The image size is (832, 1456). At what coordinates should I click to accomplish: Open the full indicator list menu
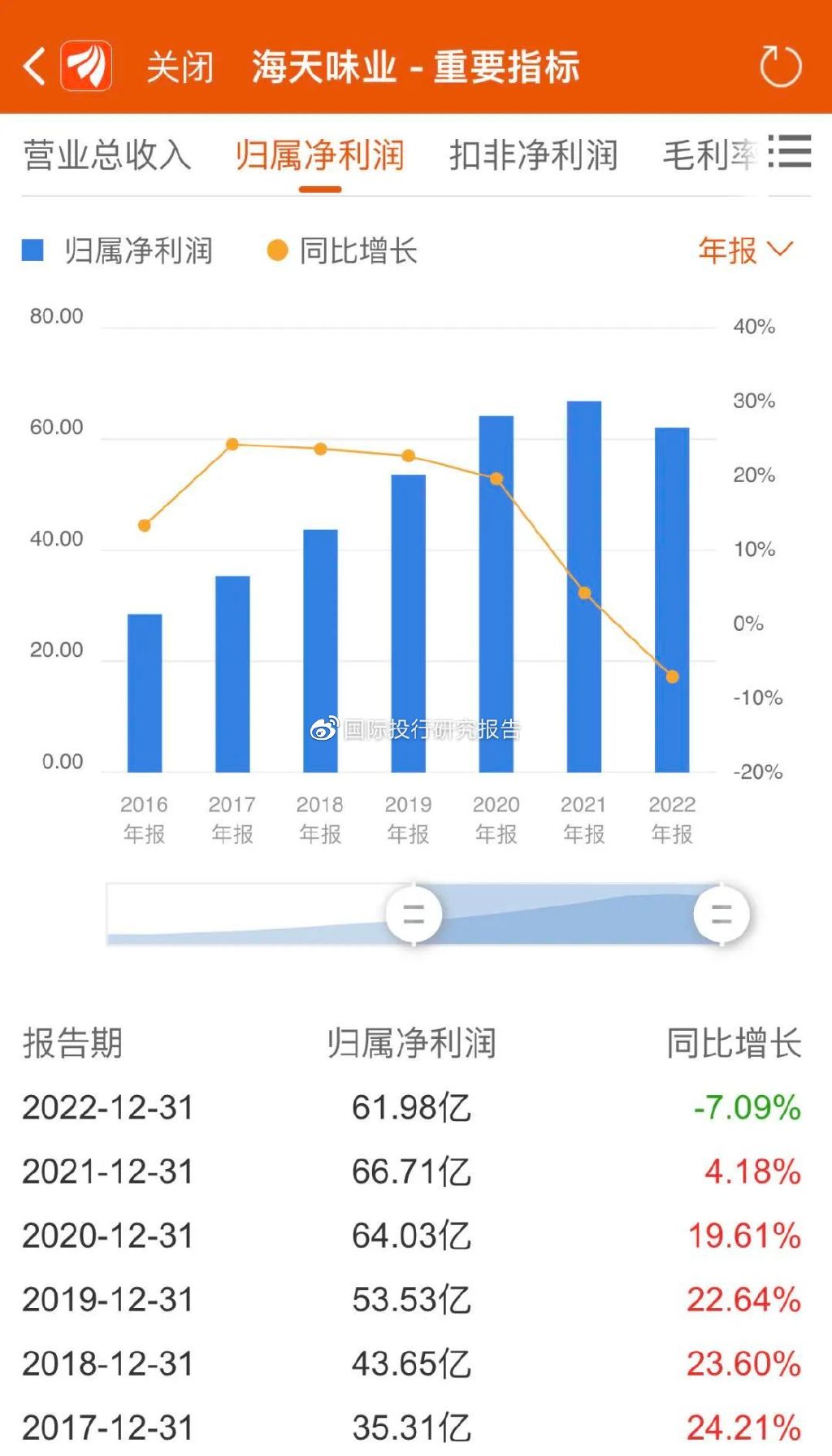tap(790, 152)
